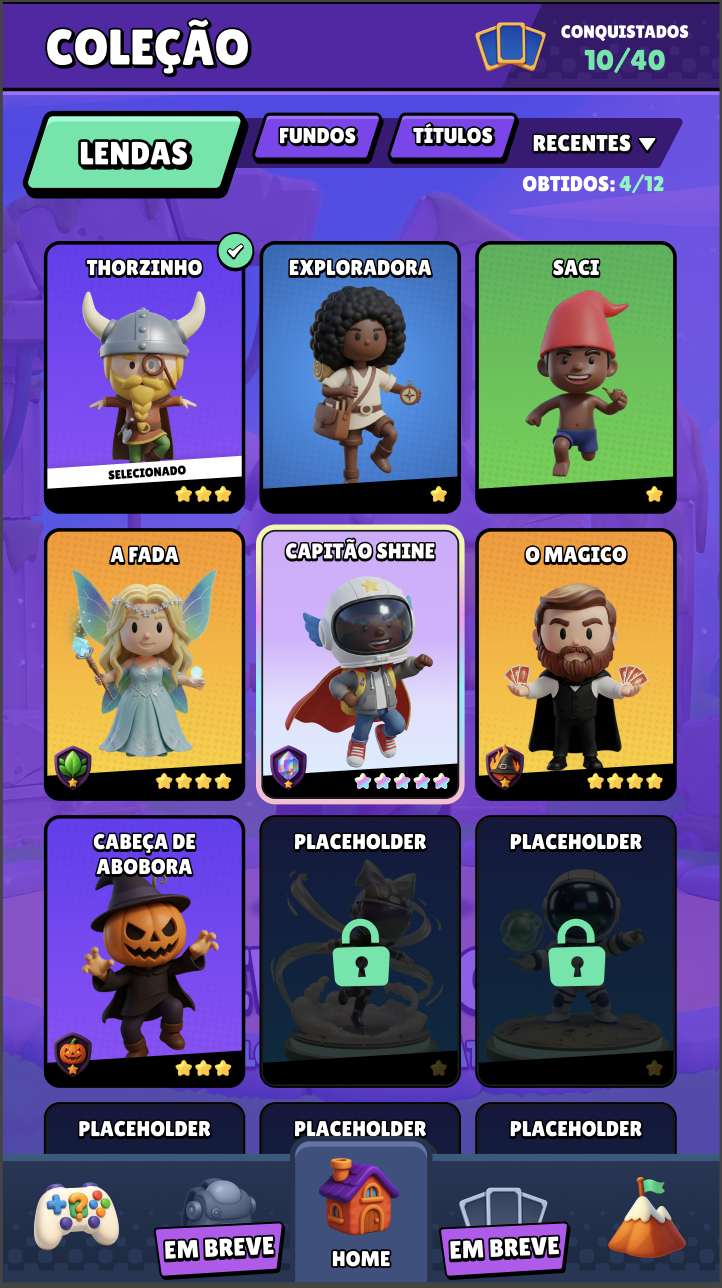
Task: Switch to the Títulos tab
Action: pos(452,137)
